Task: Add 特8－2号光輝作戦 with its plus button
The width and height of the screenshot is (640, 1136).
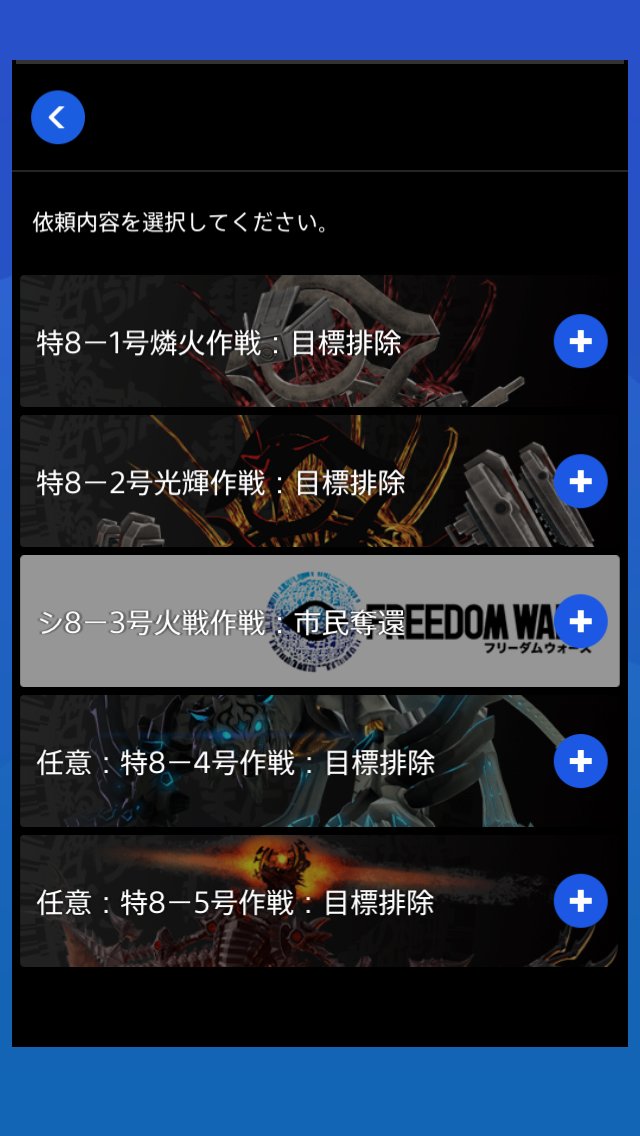Action: point(581,481)
